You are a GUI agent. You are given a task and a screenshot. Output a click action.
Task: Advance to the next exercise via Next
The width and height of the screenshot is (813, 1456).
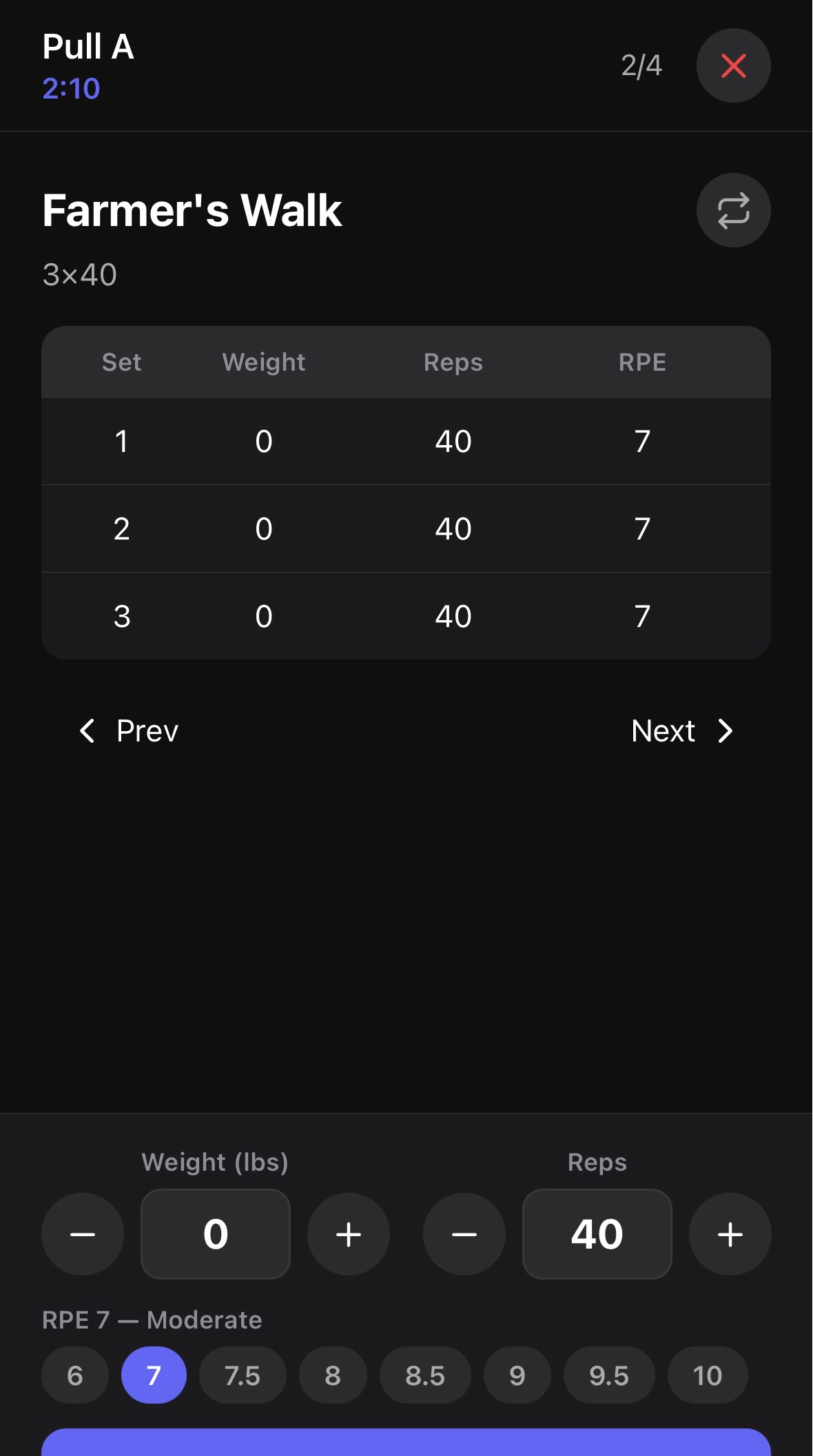pyautogui.click(x=663, y=730)
